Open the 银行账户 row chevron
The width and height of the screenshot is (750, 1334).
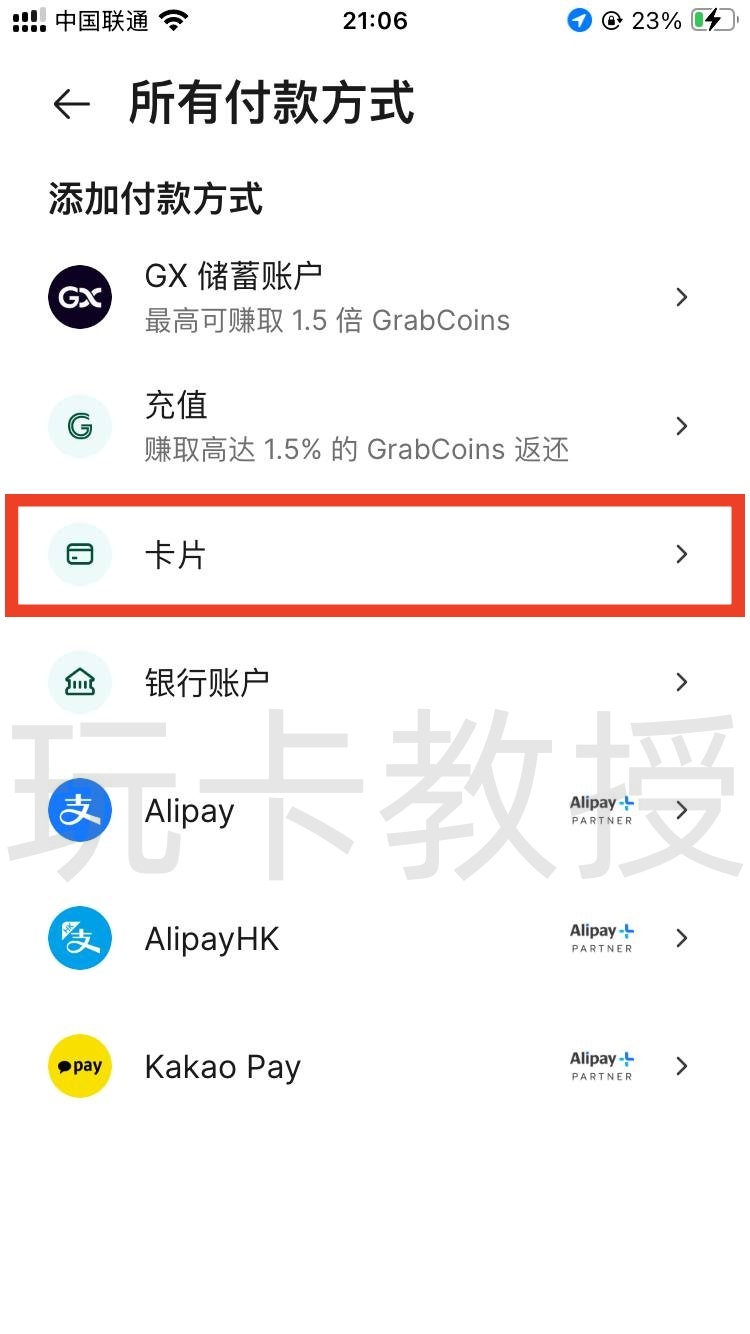coord(682,682)
